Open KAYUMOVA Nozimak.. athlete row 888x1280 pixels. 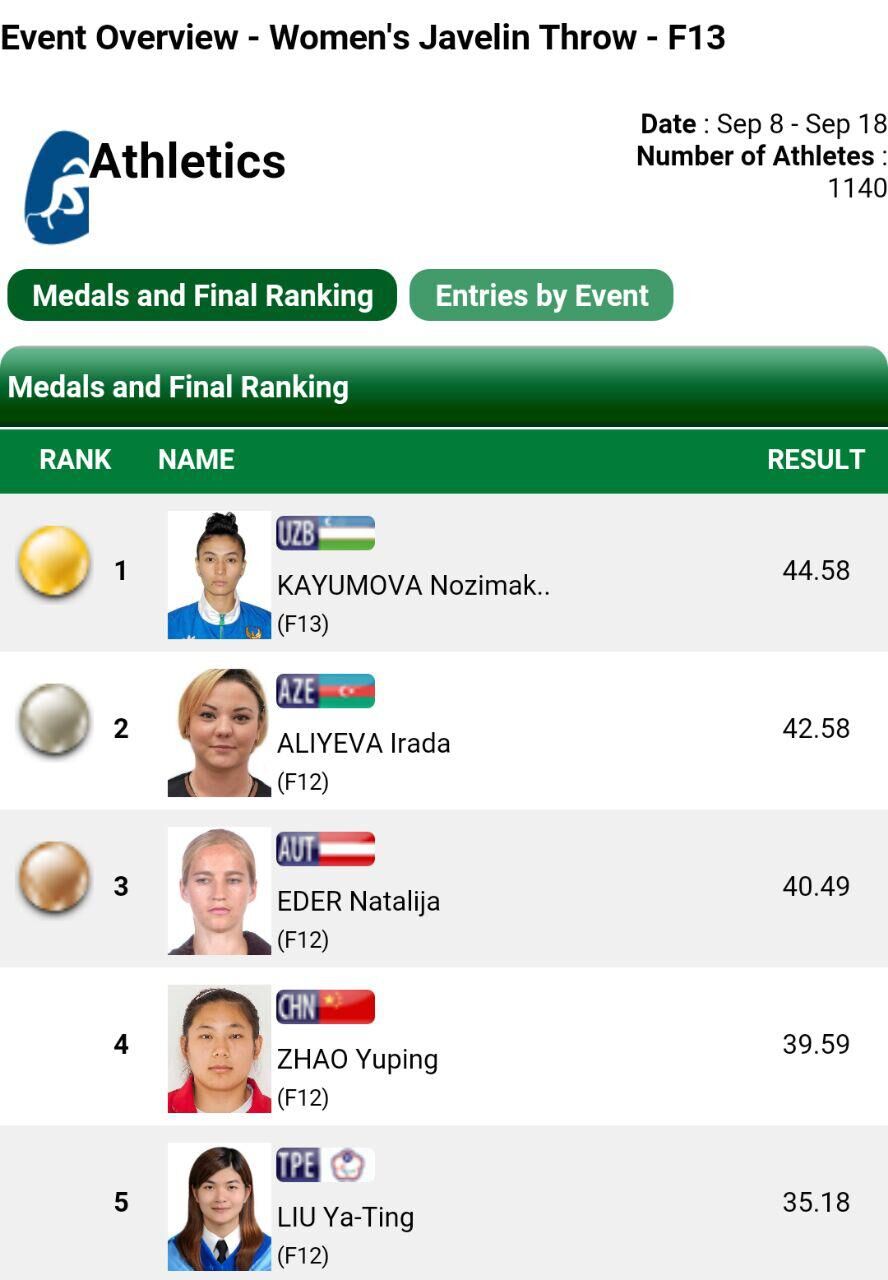coord(444,573)
